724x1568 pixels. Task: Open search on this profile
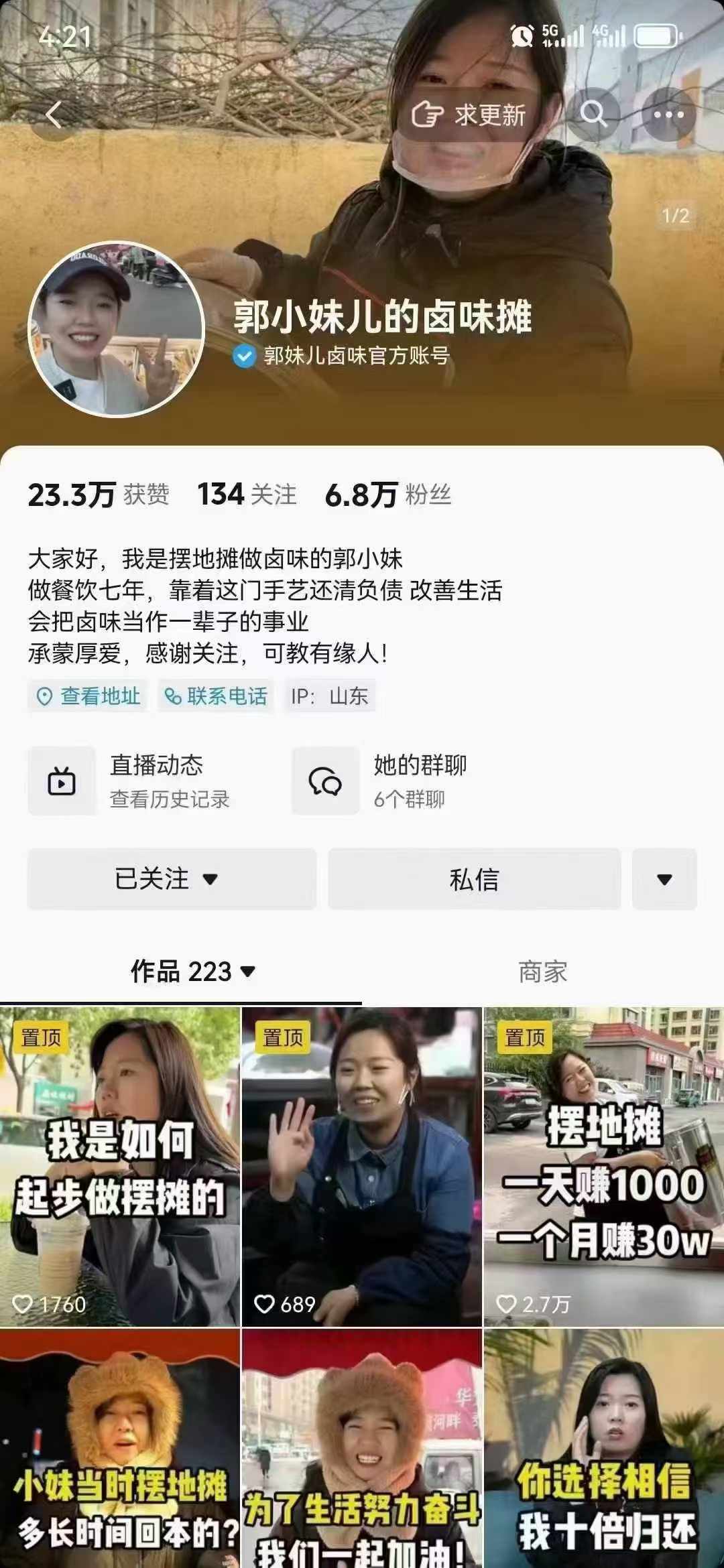point(593,115)
